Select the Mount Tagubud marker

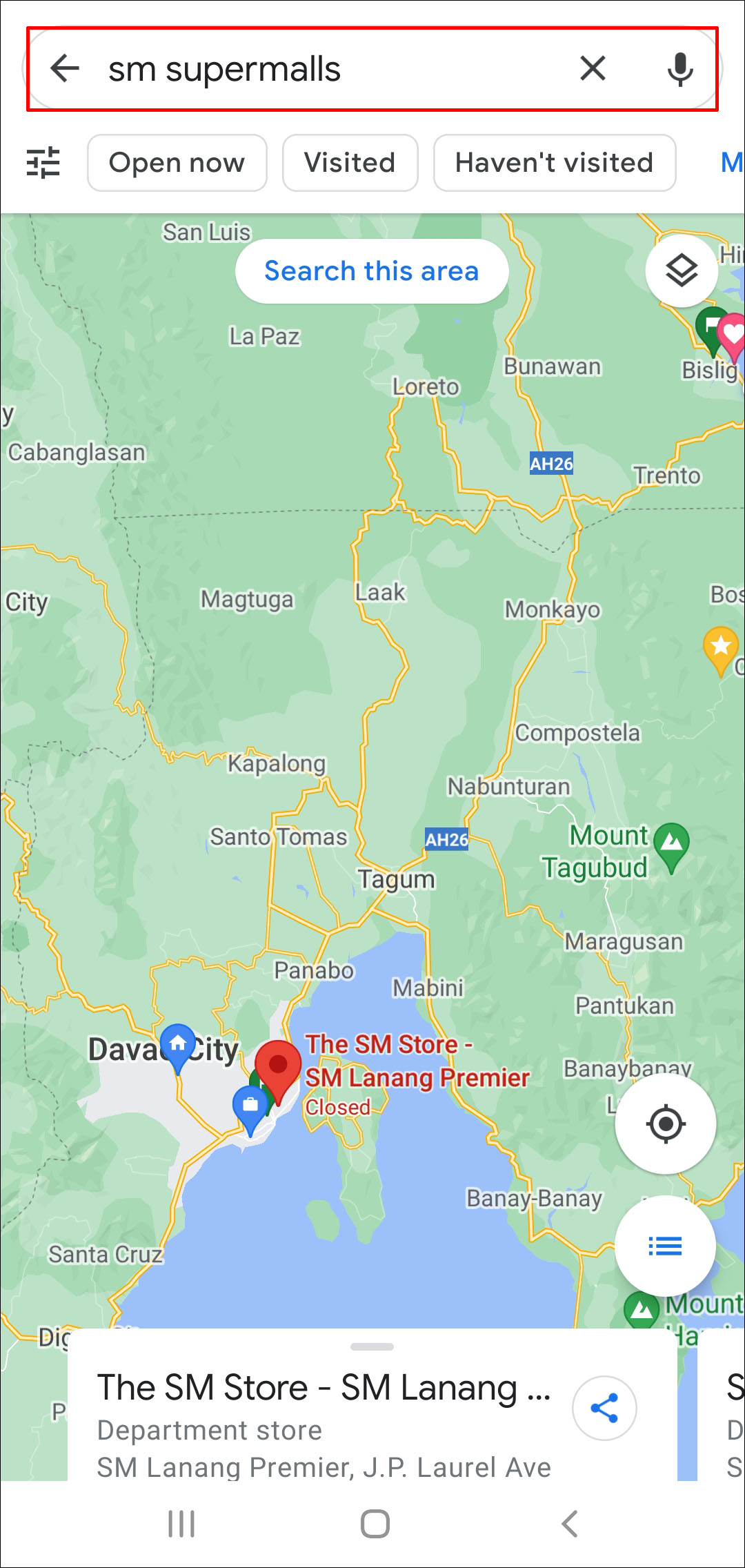coord(671,845)
